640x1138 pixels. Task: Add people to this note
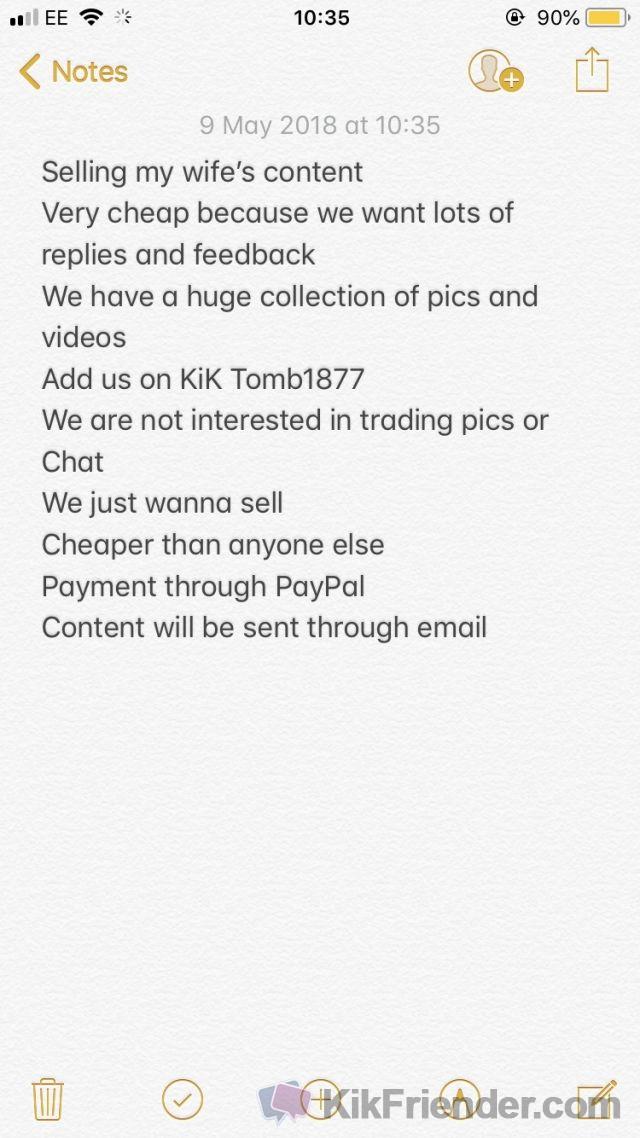point(496,71)
